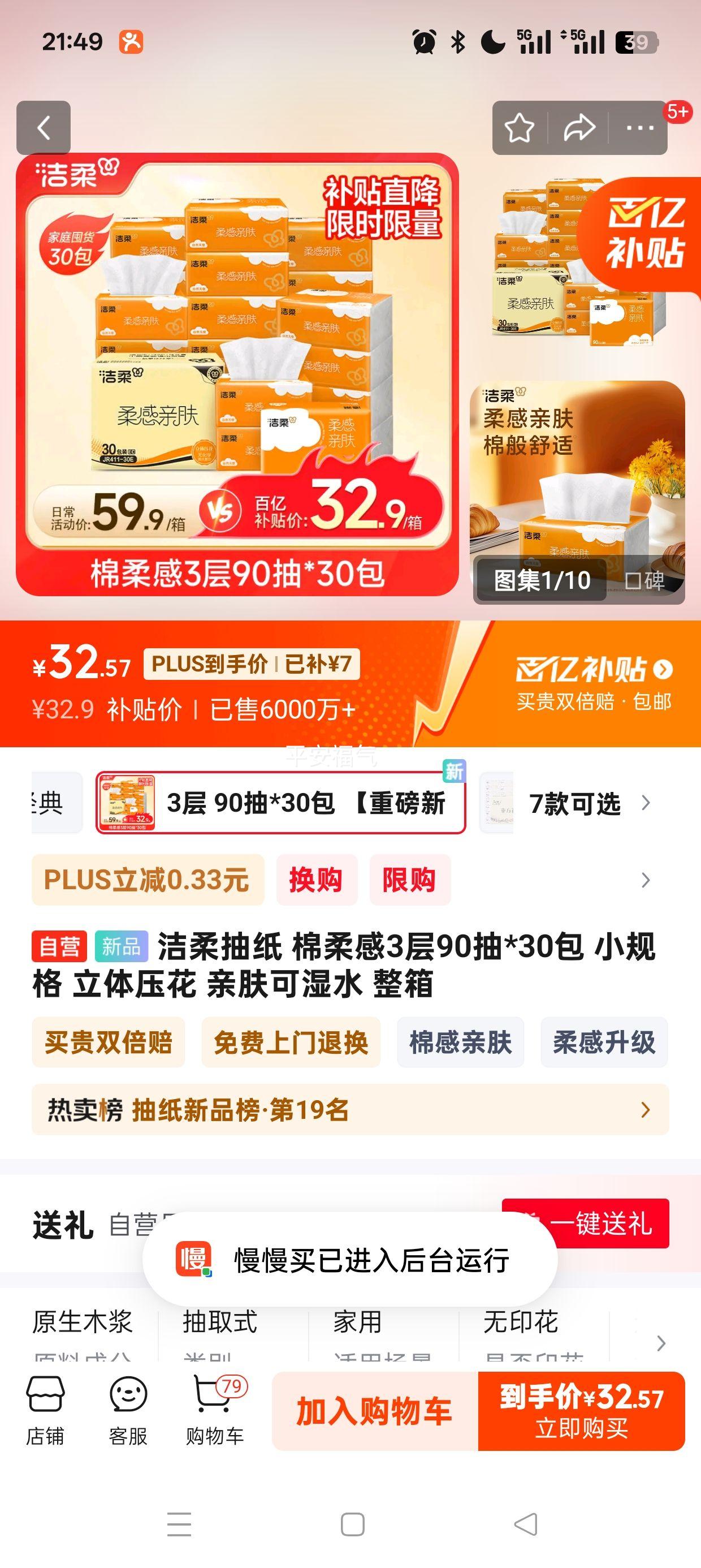Screen dimensions: 701x1568
Task: Open the 换购 promotion tag
Action: [x=318, y=880]
